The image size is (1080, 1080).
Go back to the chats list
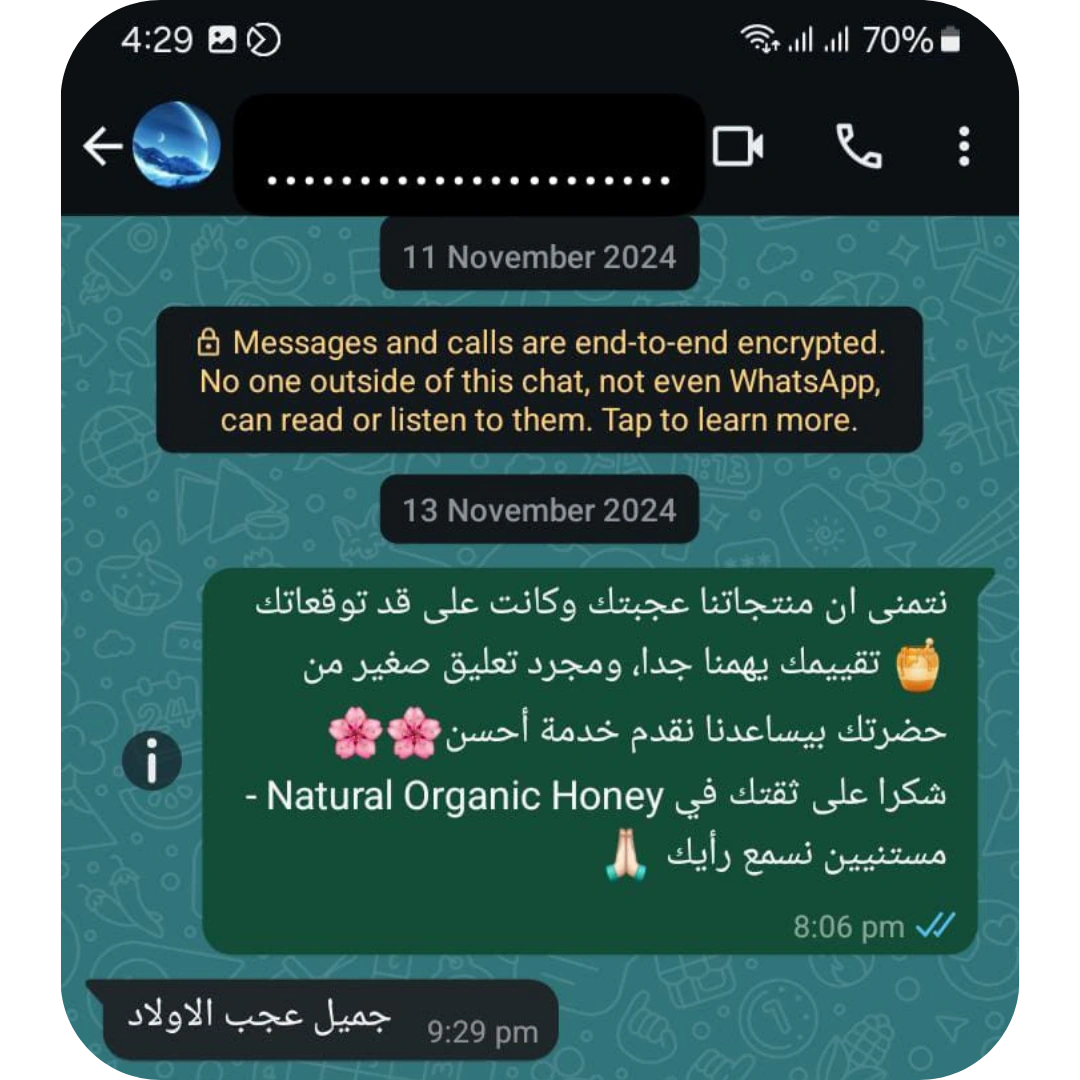tap(101, 148)
